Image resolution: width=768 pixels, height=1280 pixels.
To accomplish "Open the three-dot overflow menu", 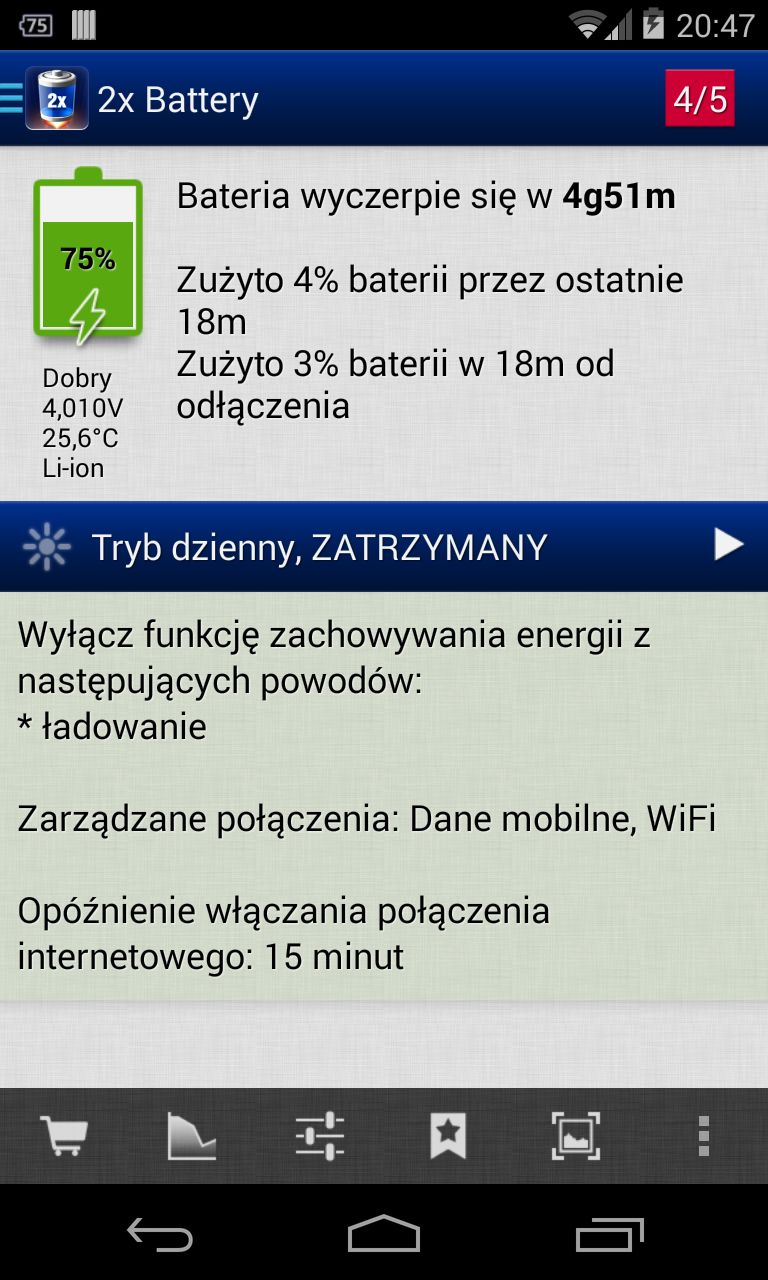I will (x=704, y=1136).
